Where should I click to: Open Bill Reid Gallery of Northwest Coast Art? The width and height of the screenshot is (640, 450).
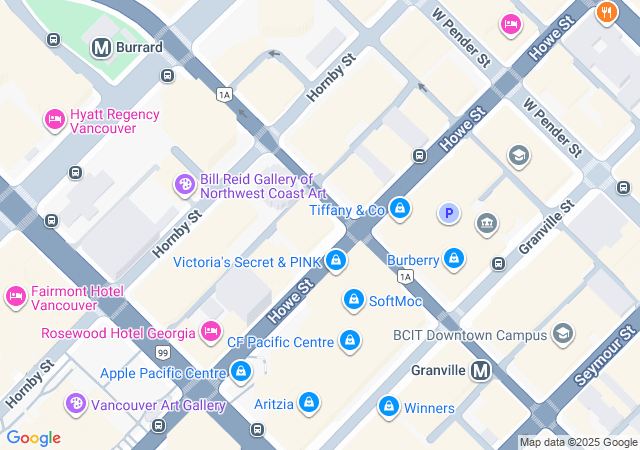185,184
